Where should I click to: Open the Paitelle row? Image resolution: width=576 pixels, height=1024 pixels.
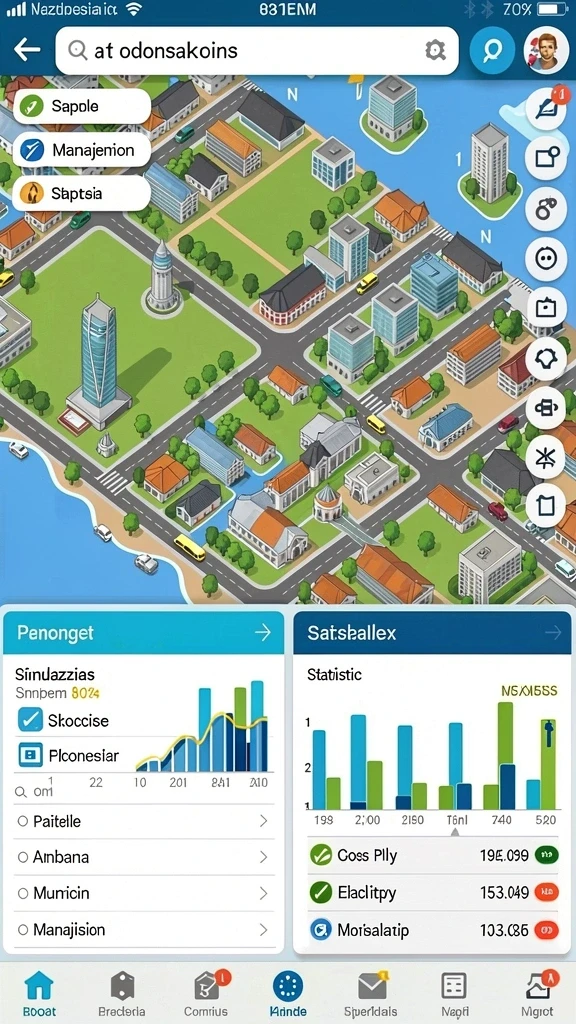coord(144,821)
